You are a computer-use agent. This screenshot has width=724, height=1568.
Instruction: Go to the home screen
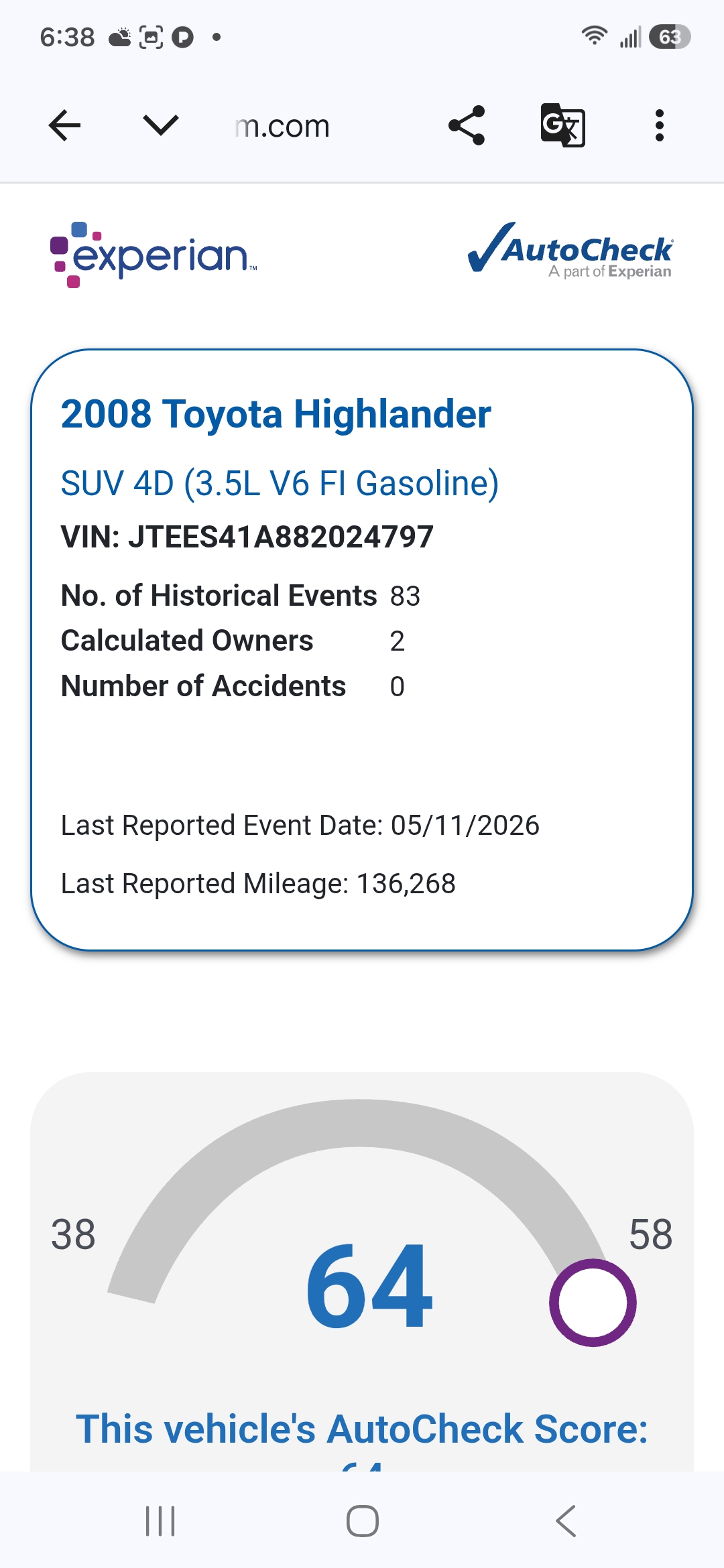tap(363, 1521)
